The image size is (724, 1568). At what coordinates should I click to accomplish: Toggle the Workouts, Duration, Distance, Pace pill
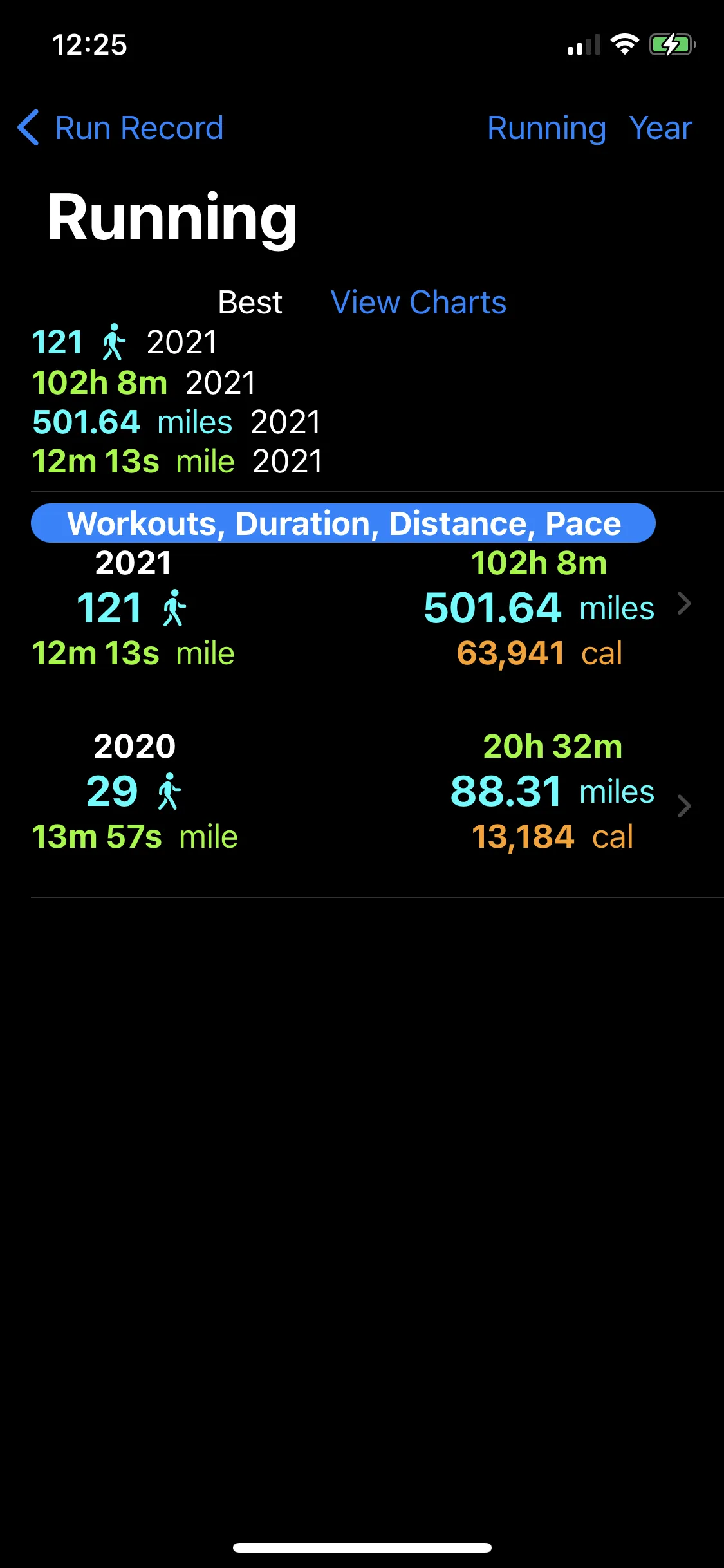tap(343, 523)
